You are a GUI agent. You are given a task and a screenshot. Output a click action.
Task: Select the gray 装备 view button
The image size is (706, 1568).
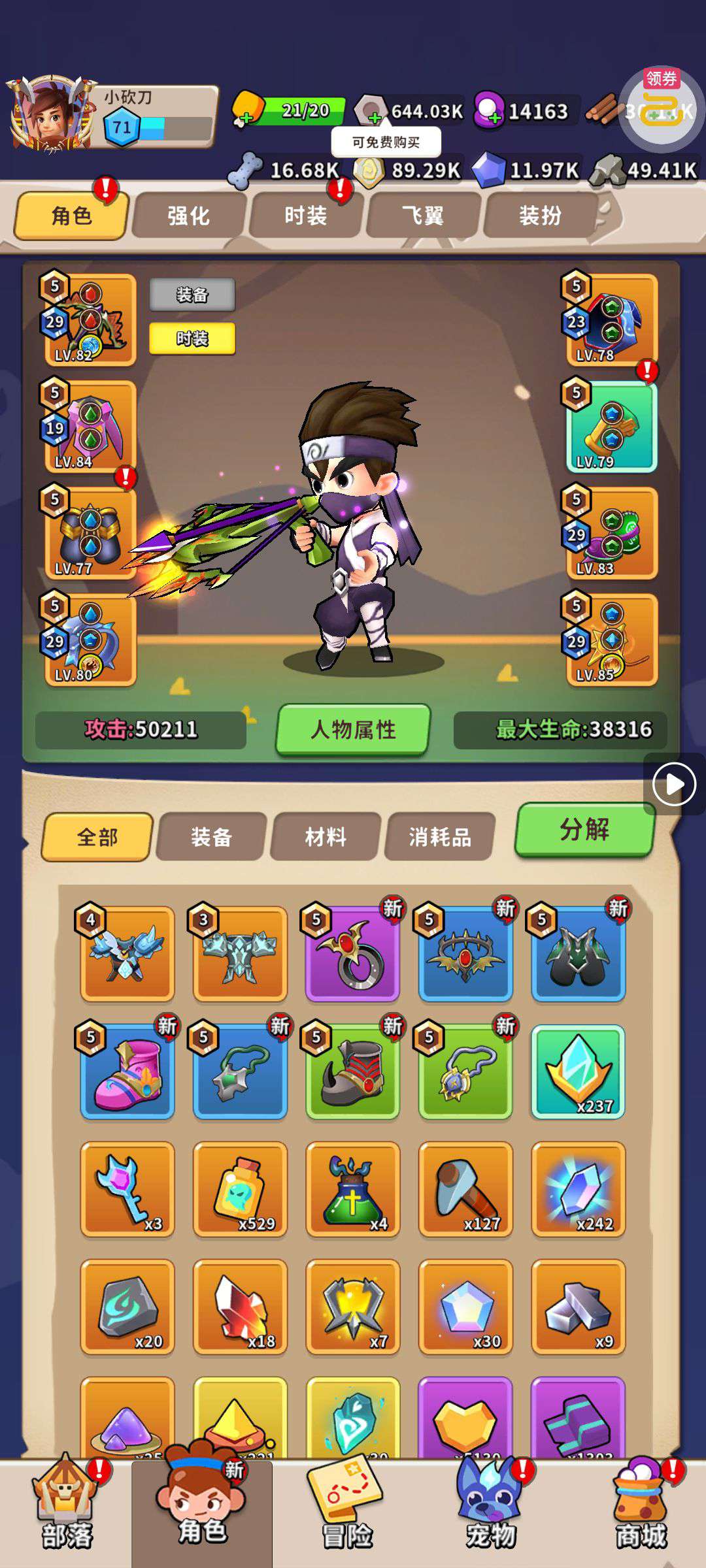[x=192, y=295]
